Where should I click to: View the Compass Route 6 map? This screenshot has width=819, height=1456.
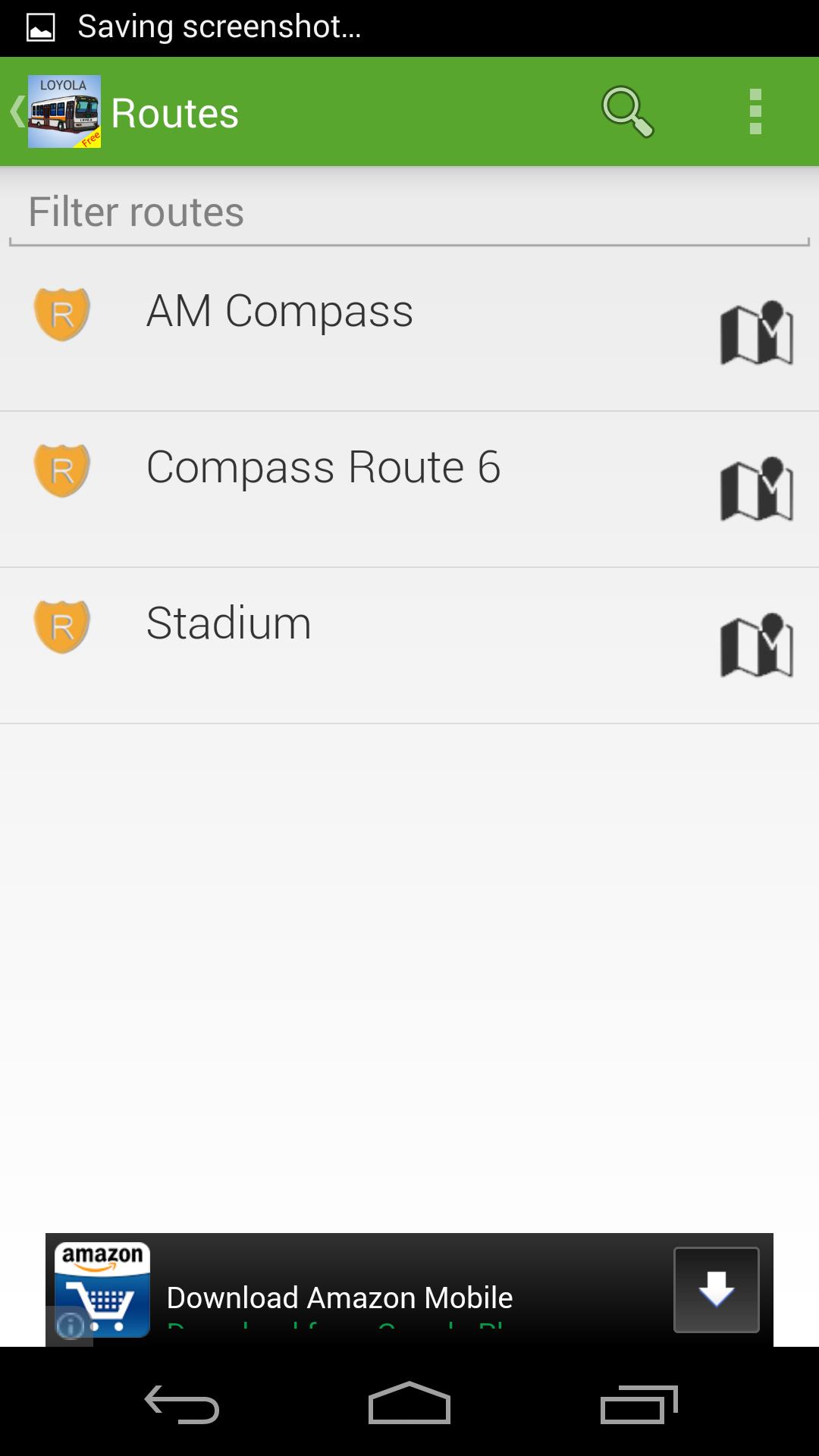click(756, 489)
